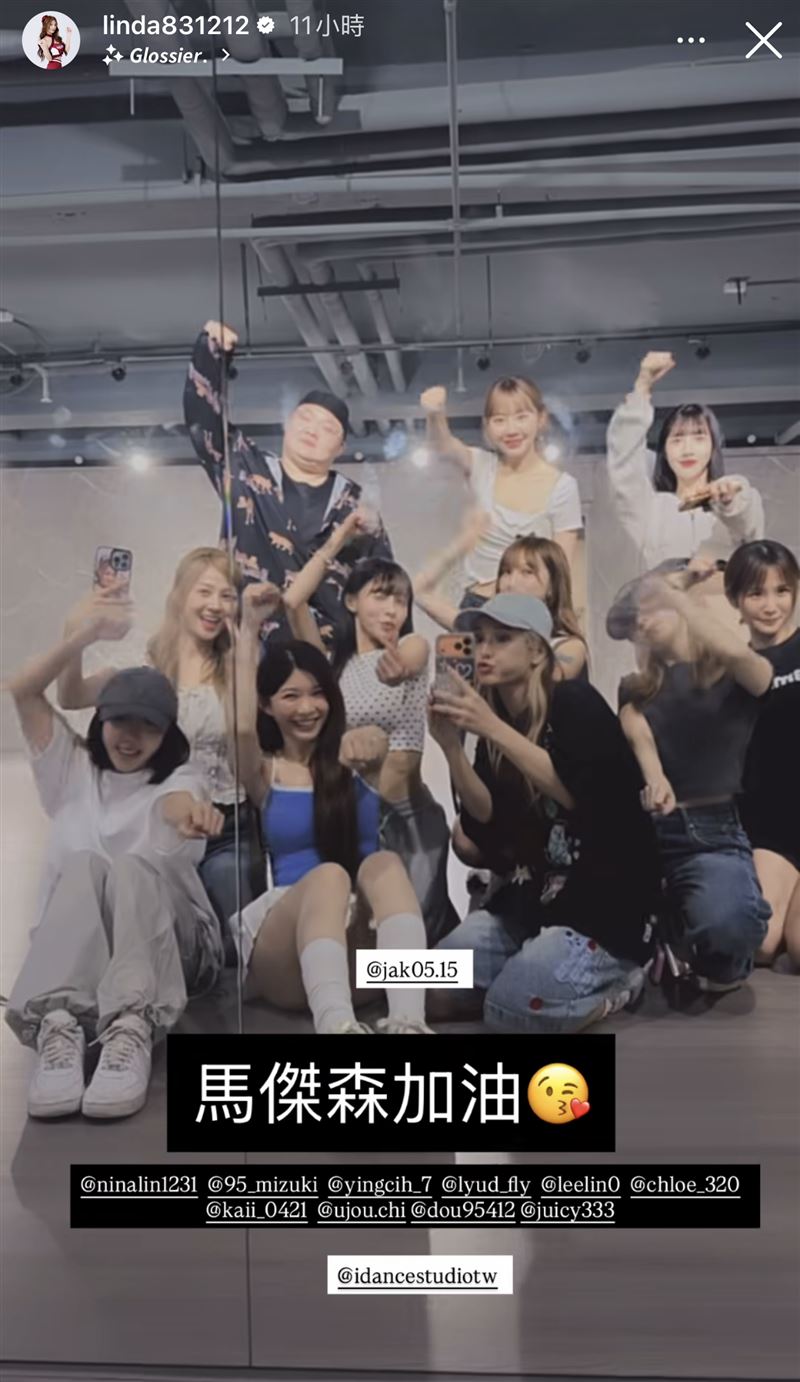Open the @yingcih_7 mention
800x1382 pixels.
pyautogui.click(x=381, y=1185)
